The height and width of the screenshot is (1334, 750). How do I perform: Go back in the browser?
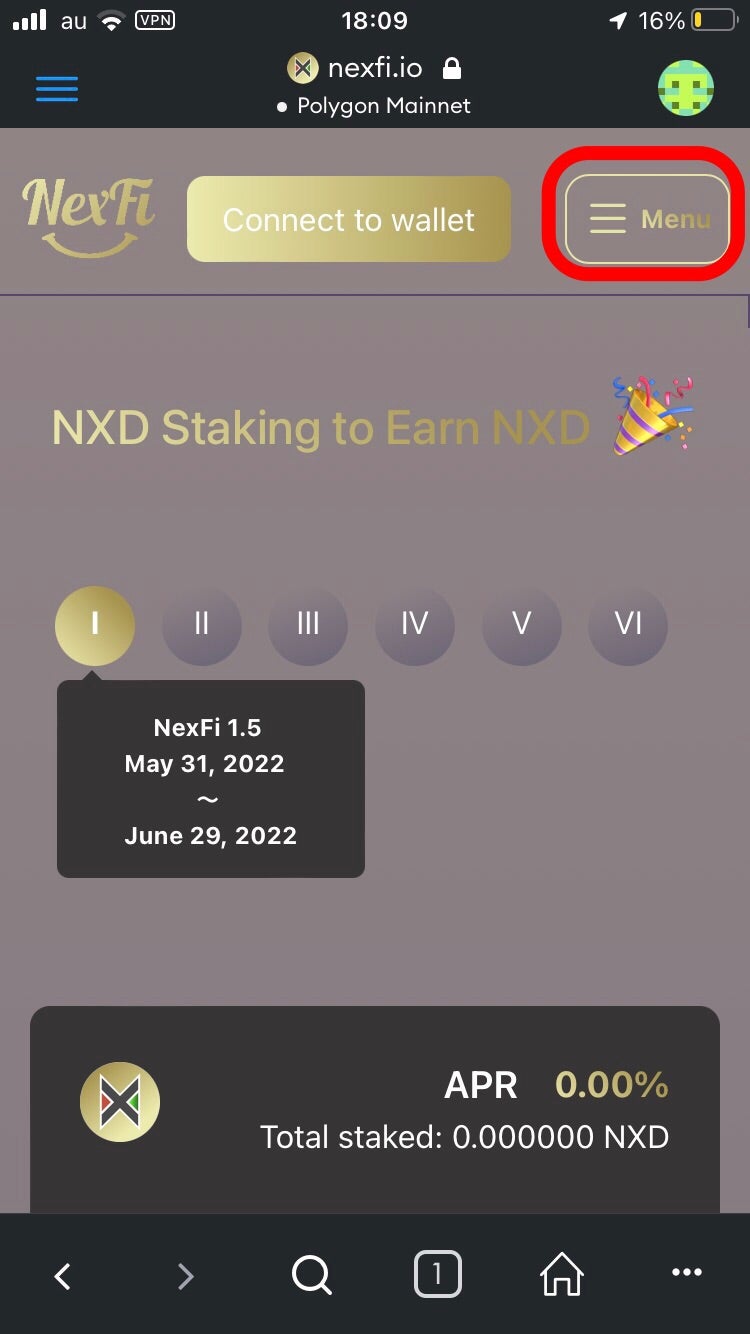62,1275
